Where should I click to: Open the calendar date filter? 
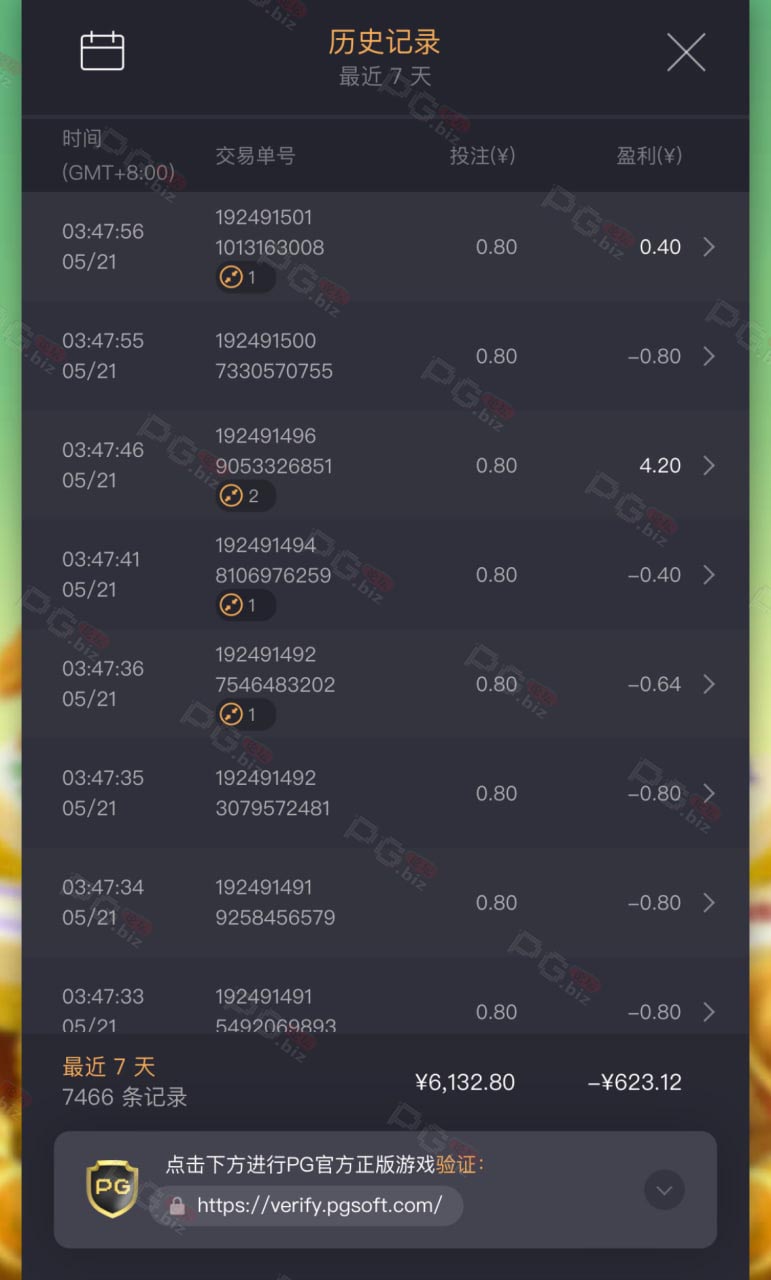tap(102, 50)
